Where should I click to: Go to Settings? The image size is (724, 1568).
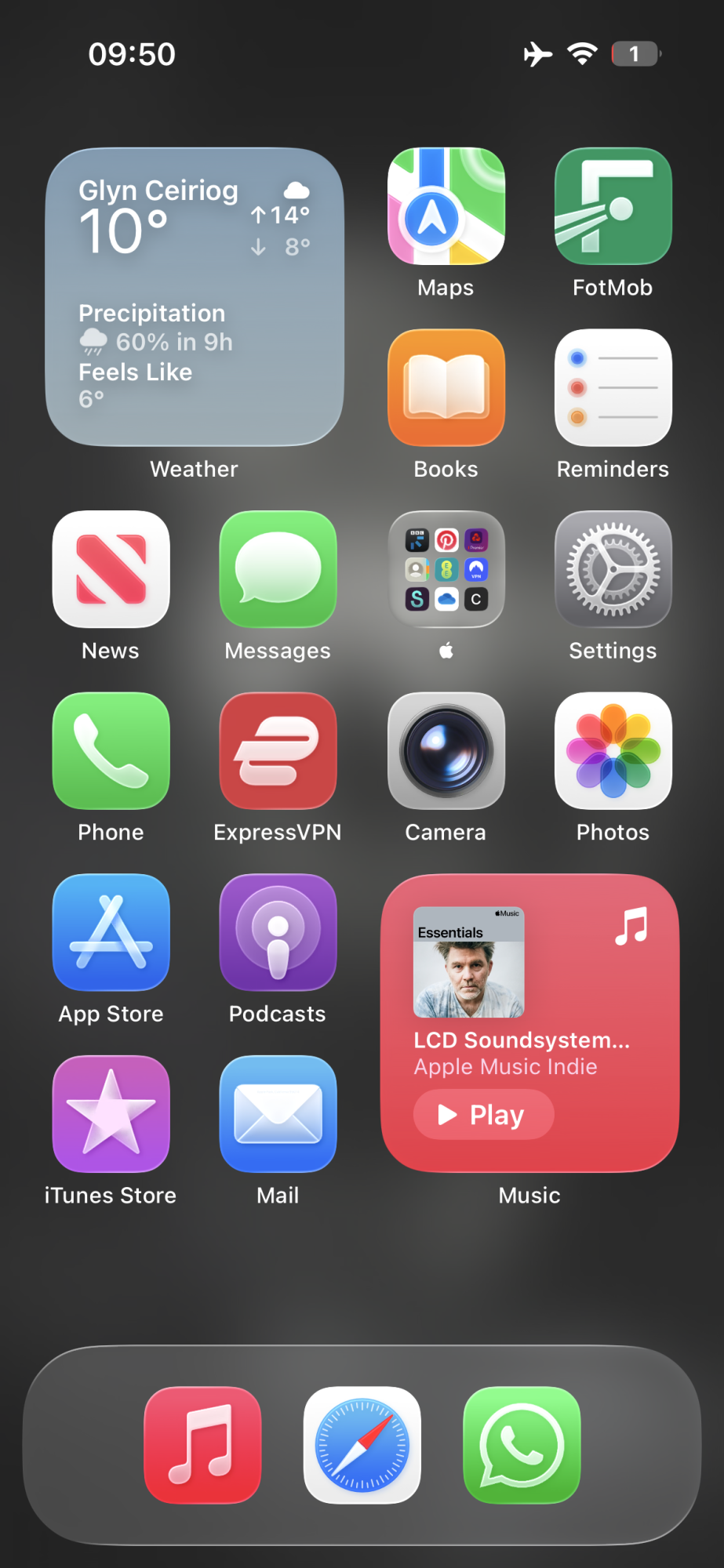click(613, 569)
